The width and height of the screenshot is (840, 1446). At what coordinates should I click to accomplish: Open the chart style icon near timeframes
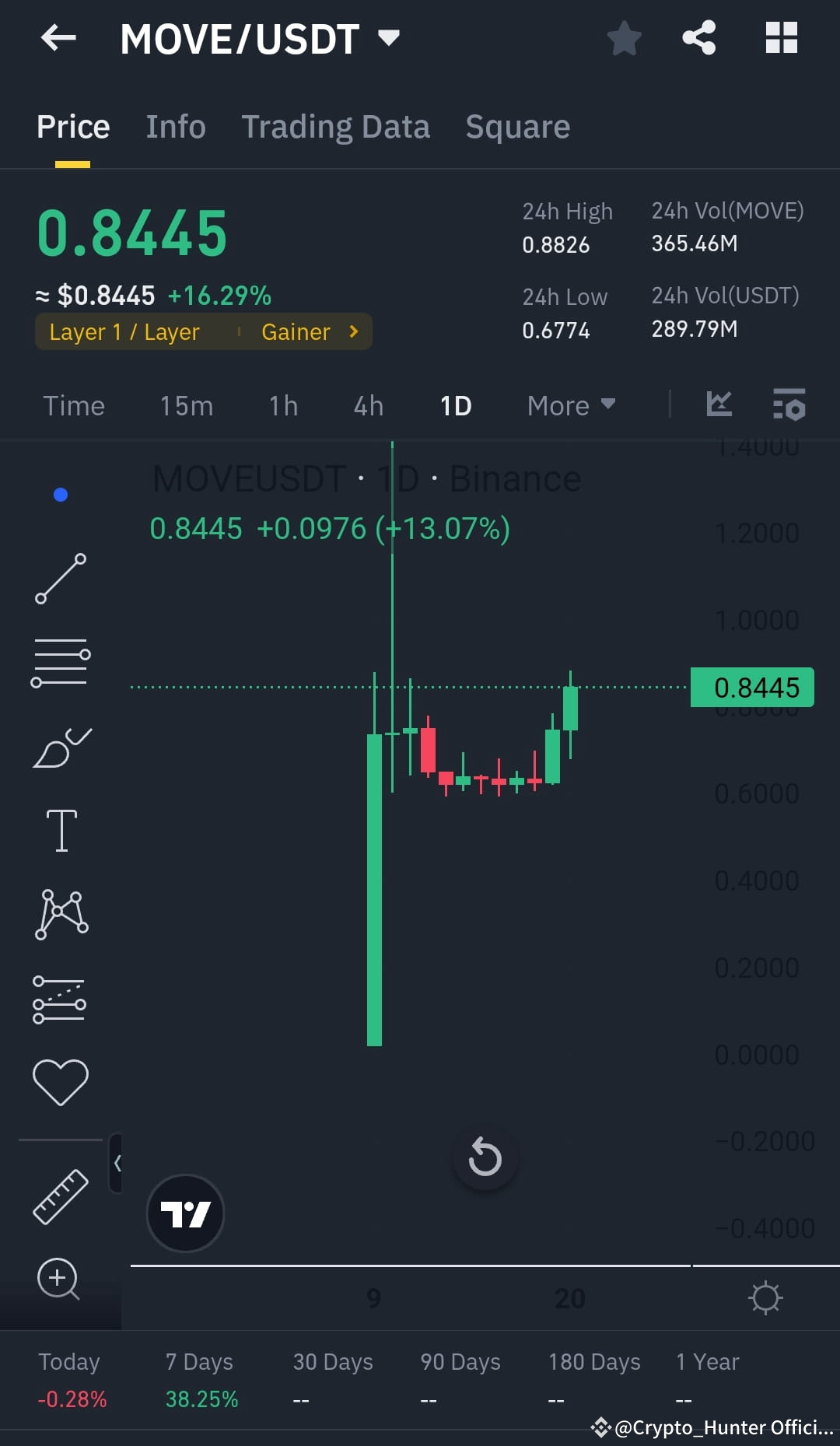719,404
